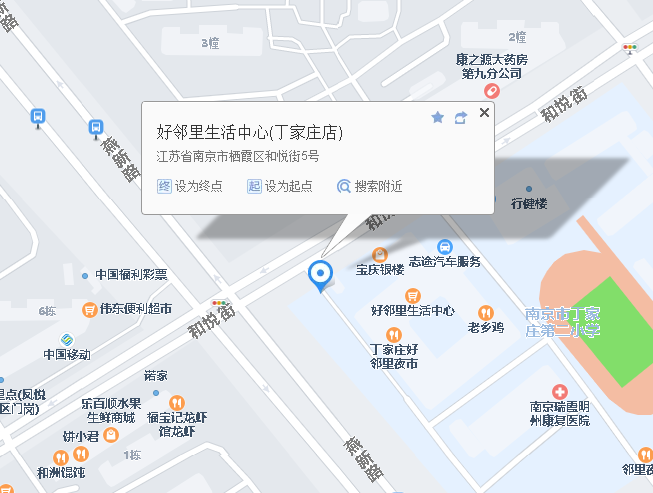
Task: Tap 搜索附近 to search nearby
Action: click(369, 186)
